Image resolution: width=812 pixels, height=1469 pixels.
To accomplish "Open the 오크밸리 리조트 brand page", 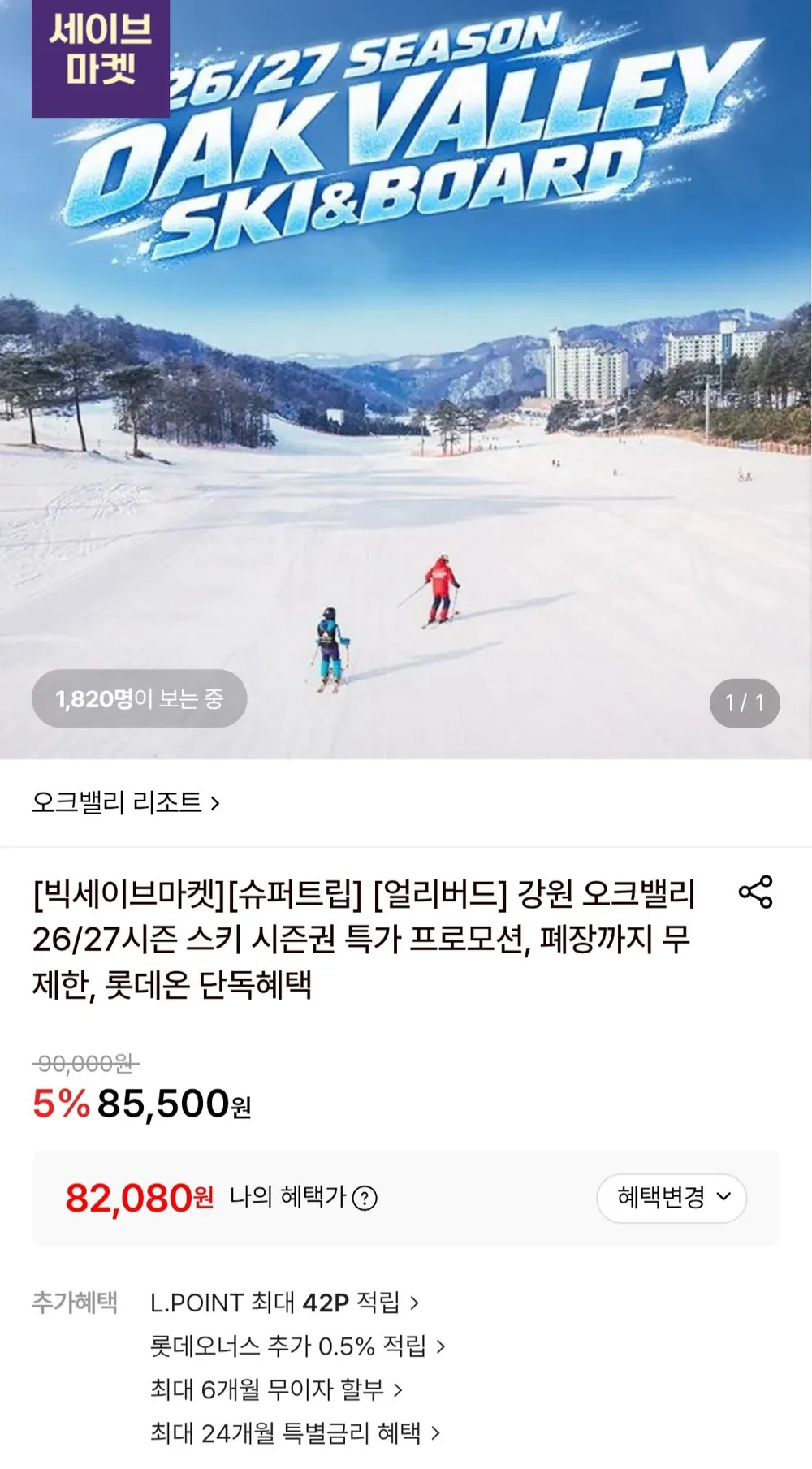I will pos(126,802).
